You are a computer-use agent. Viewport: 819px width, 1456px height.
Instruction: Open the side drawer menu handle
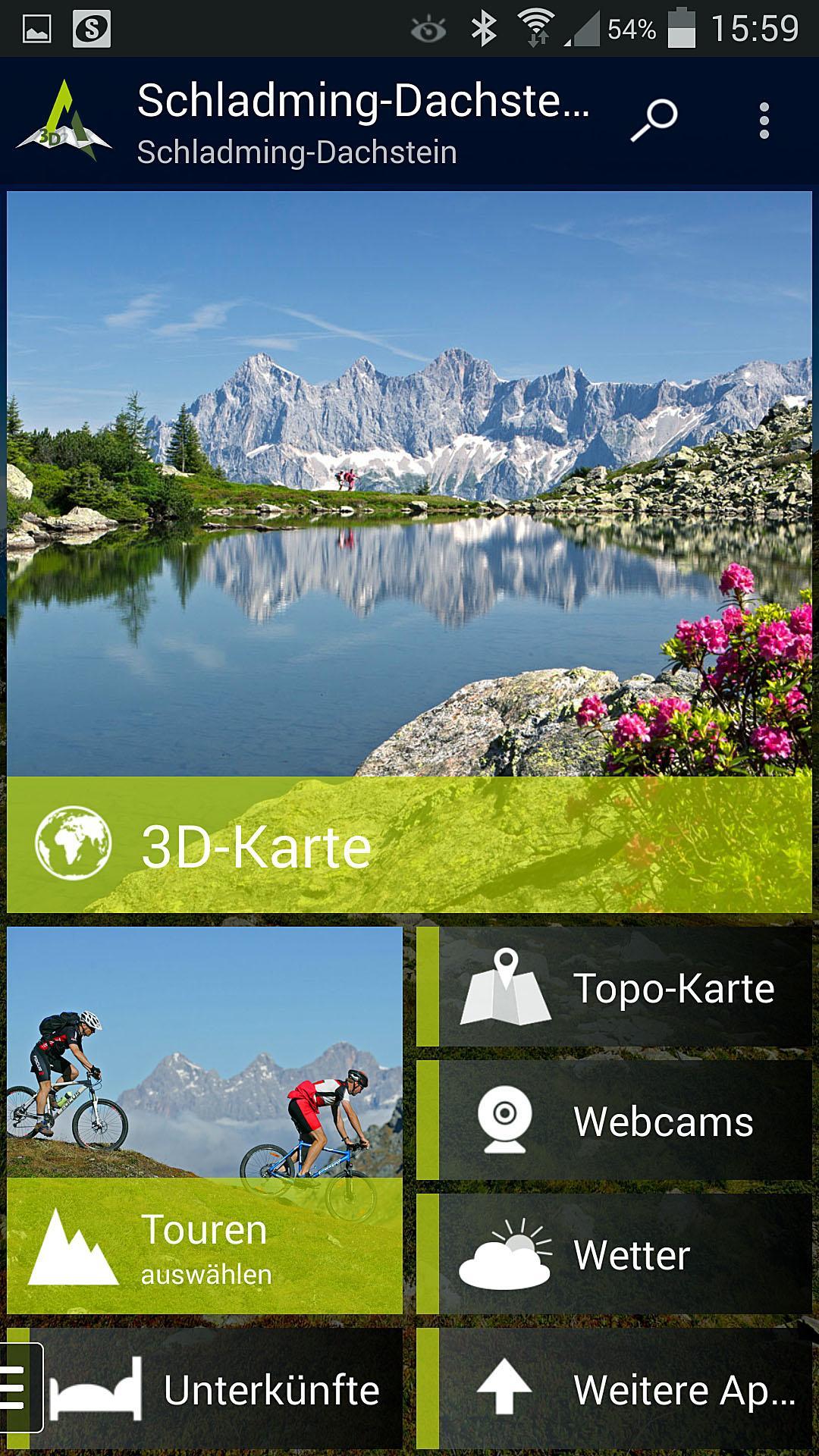coord(18,1387)
